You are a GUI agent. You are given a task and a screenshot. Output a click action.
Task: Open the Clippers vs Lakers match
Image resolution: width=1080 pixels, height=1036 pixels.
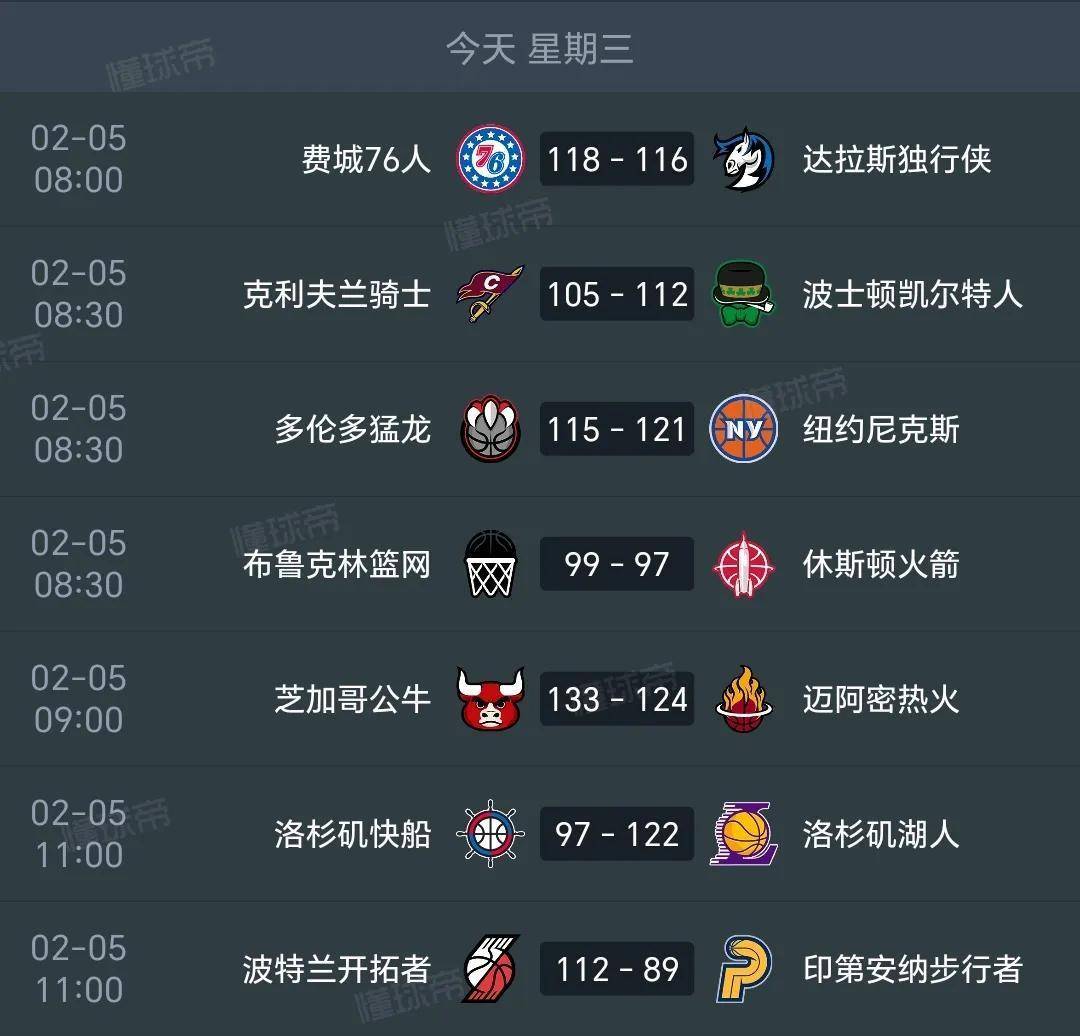[x=616, y=834]
